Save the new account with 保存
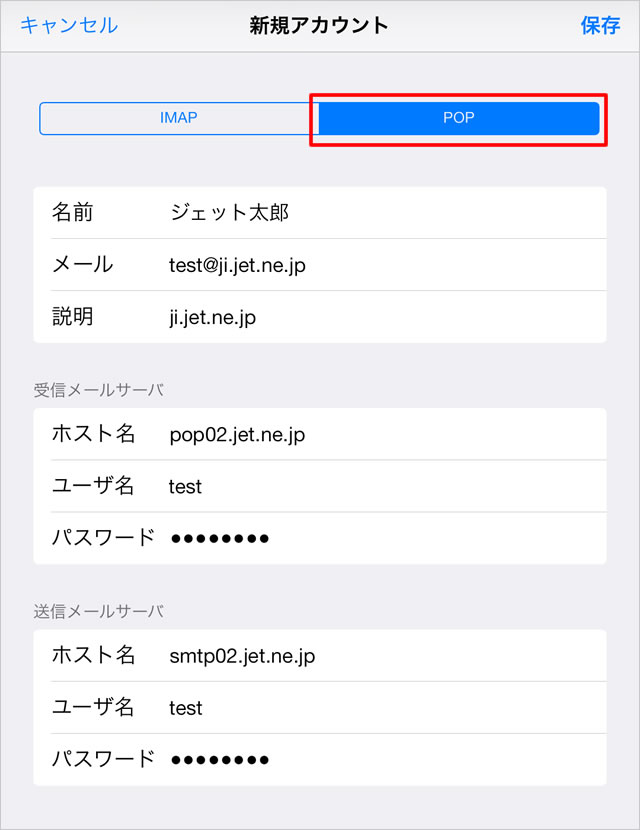 click(600, 25)
